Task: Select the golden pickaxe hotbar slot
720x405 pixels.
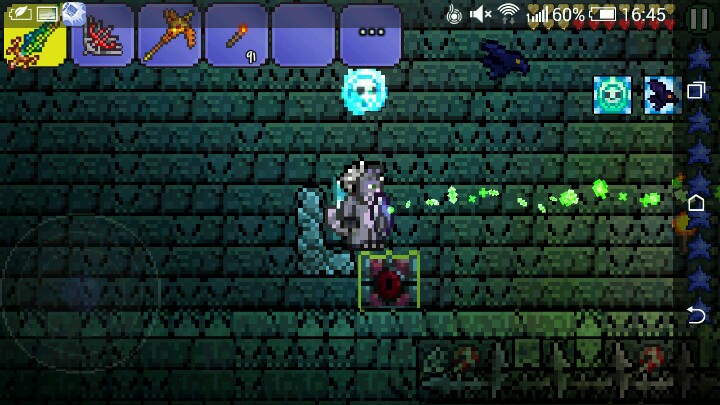Action: [170, 37]
